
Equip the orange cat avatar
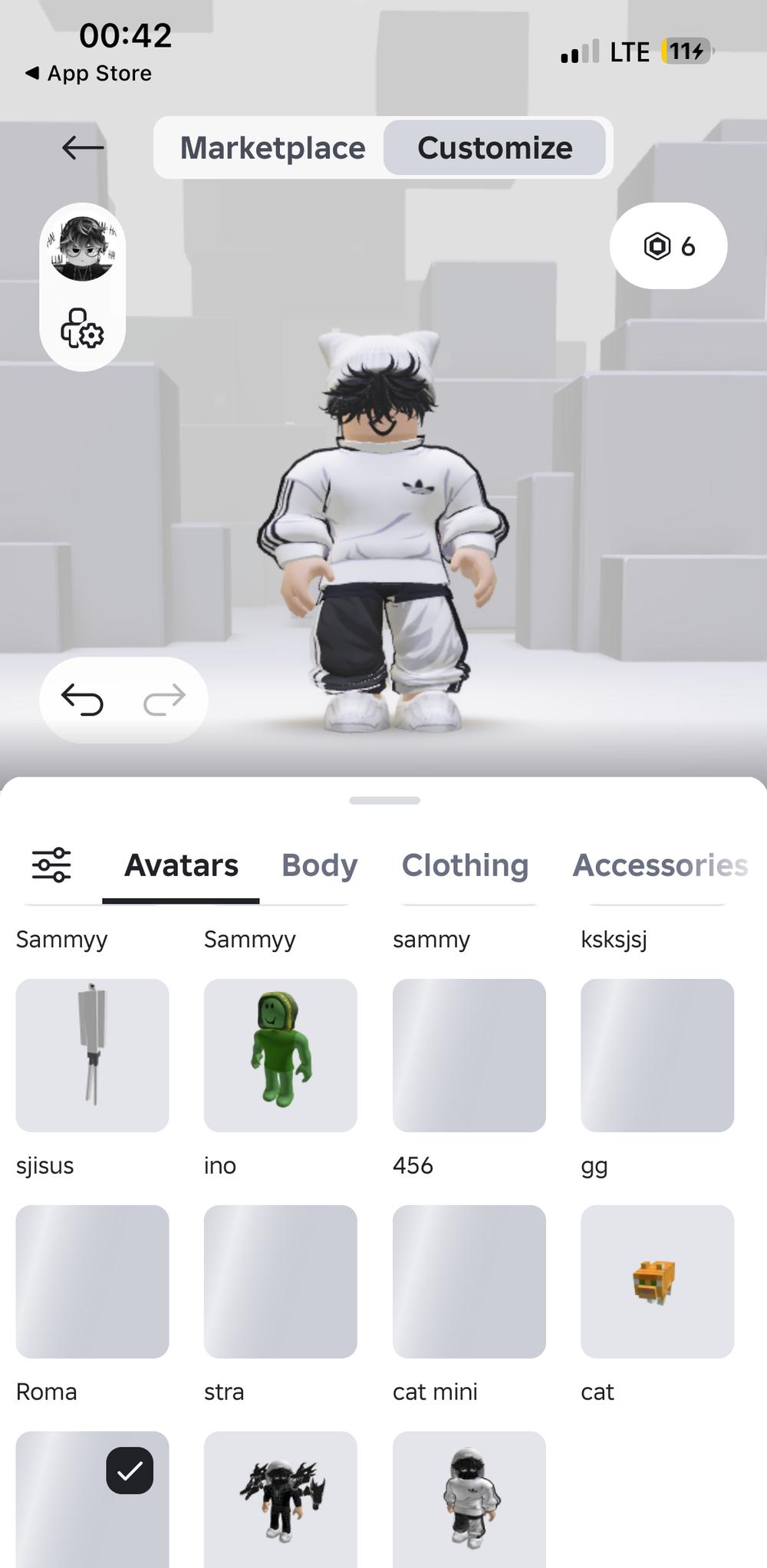(657, 1281)
